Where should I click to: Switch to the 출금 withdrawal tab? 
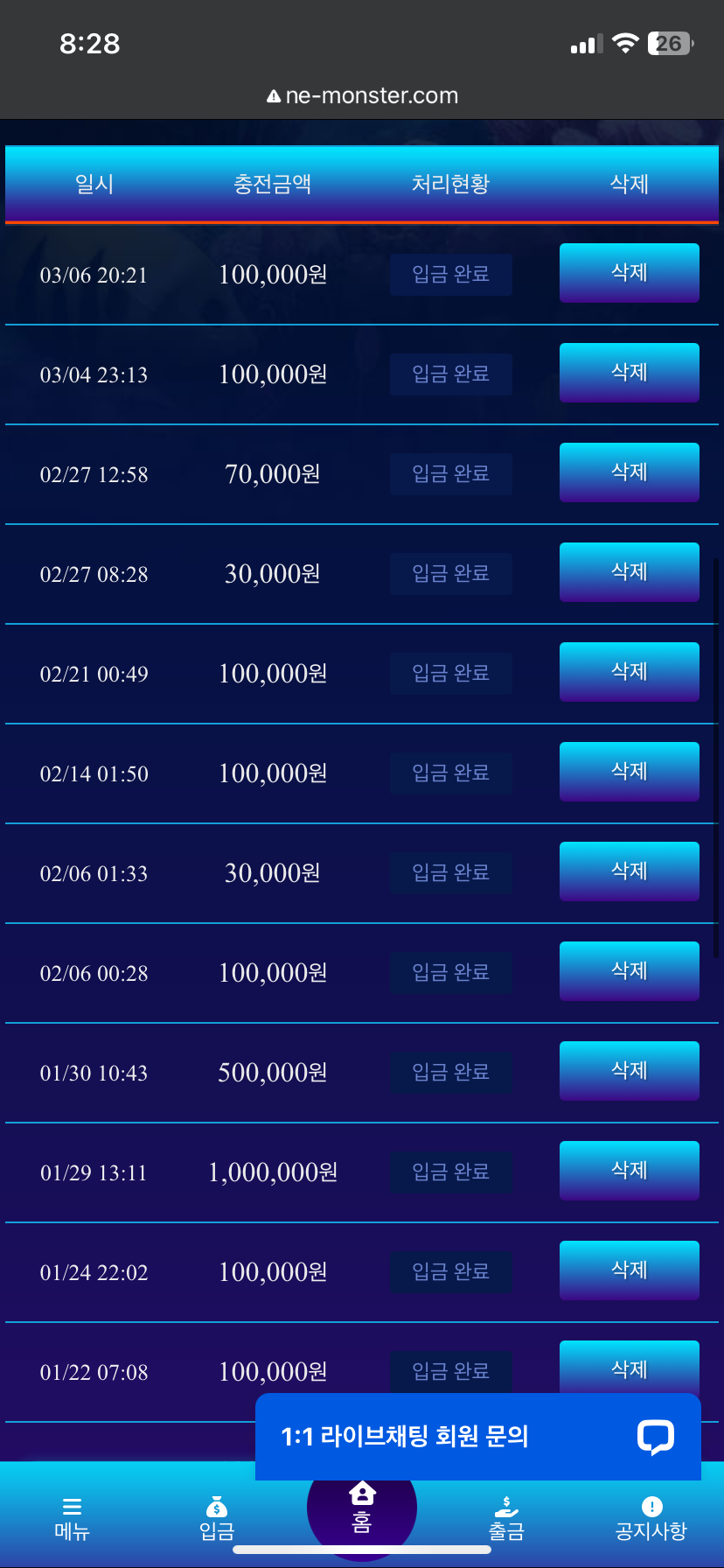[506, 1519]
